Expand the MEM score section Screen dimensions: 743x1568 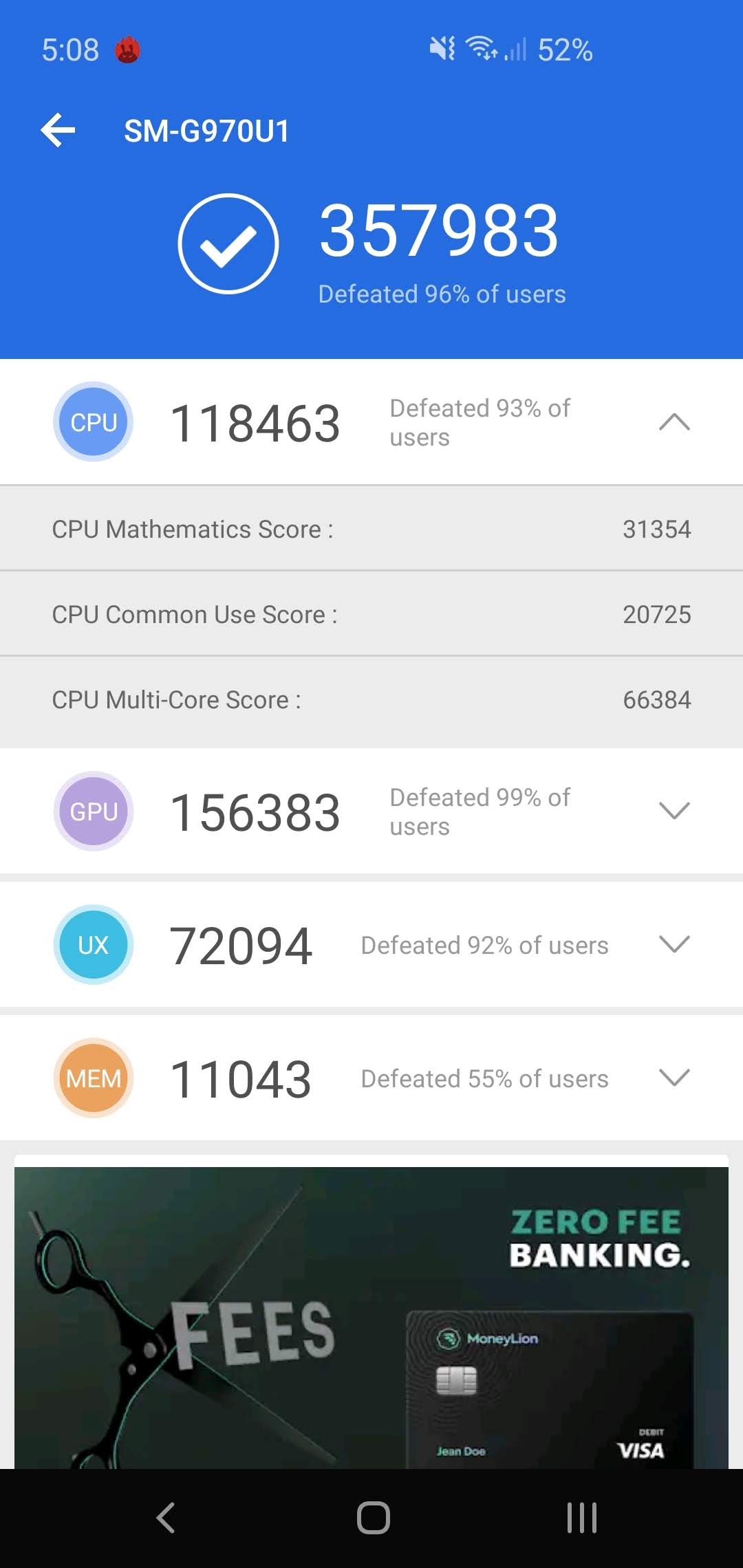[x=674, y=1078]
